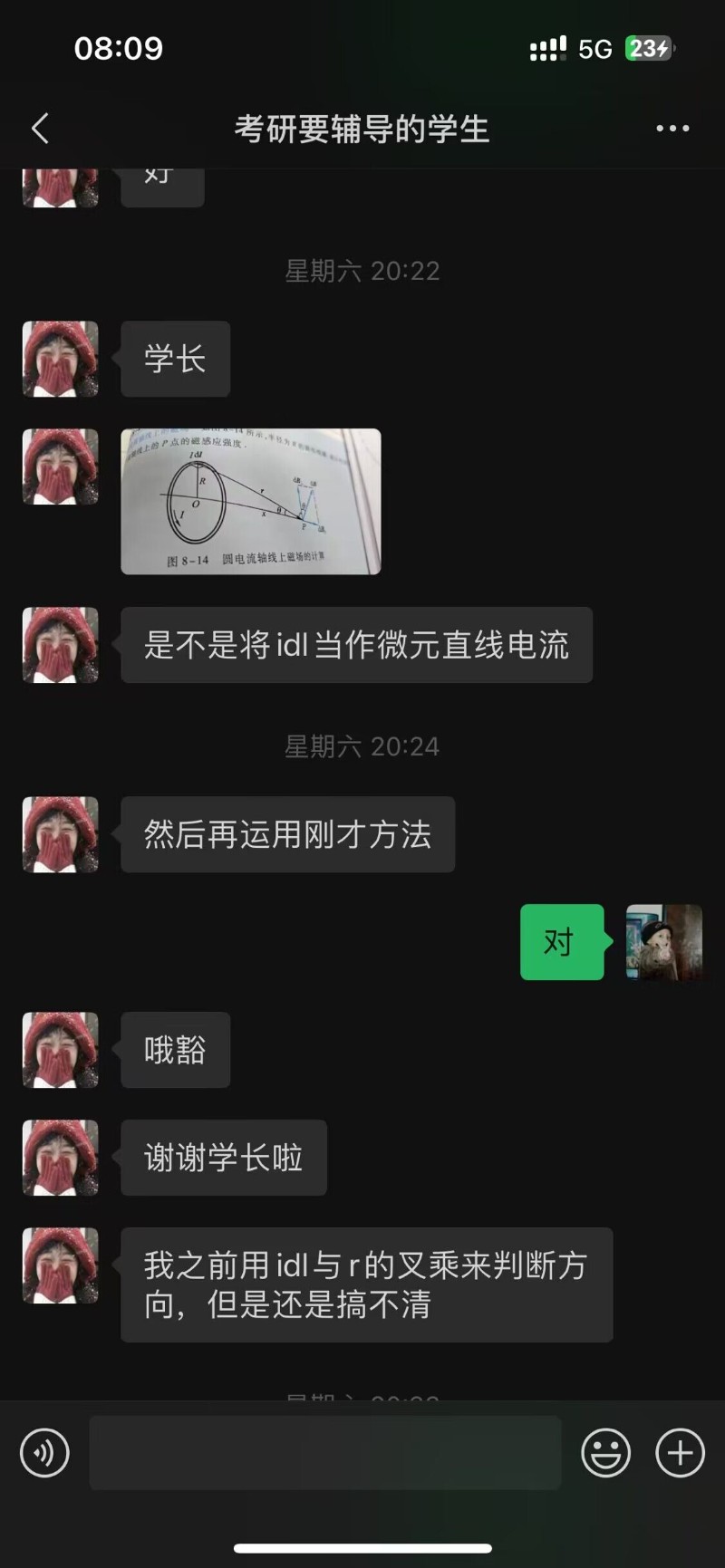Open the shared physics diagram photo
Image resolution: width=725 pixels, height=1568 pixels.
coord(251,502)
